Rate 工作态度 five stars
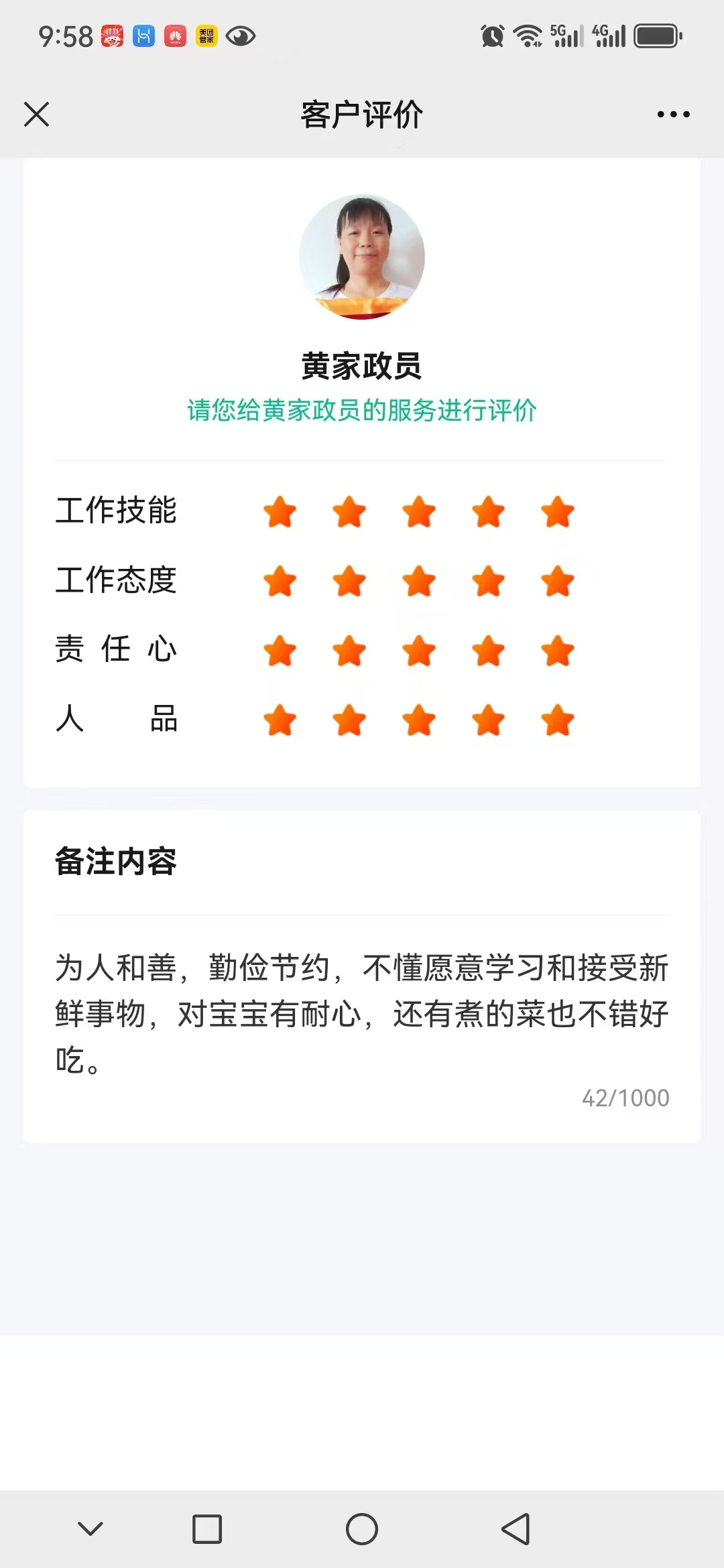This screenshot has width=724, height=1568. coord(558,582)
